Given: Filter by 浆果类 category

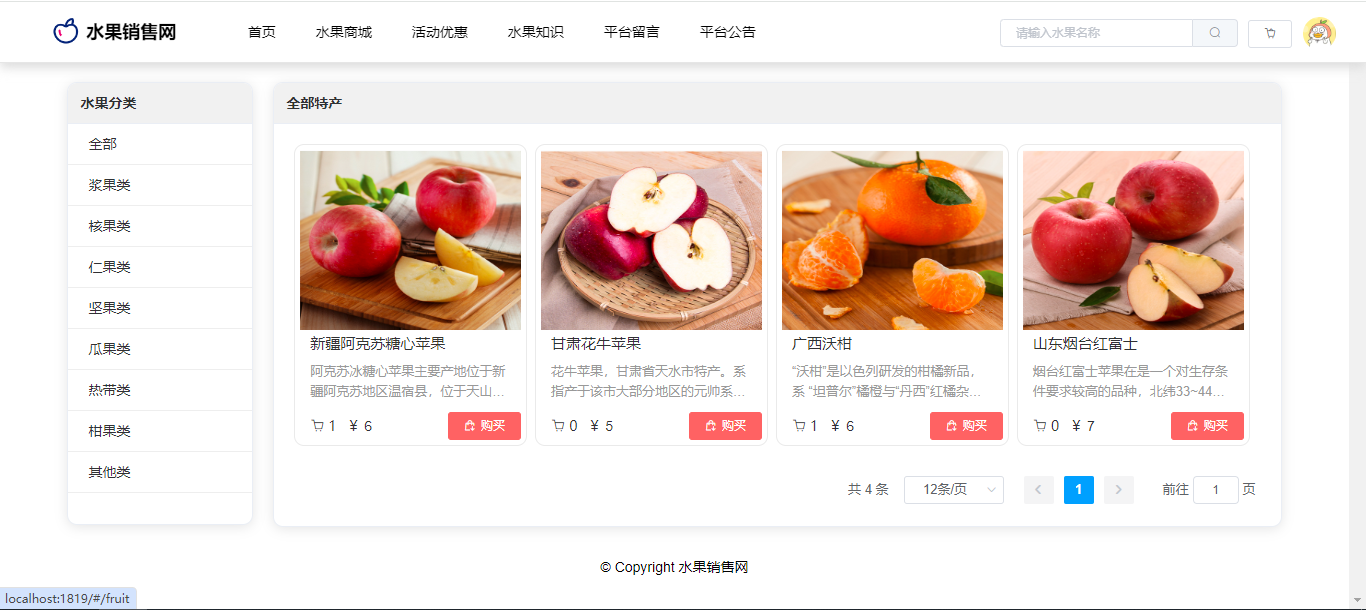Looking at the screenshot, I should coord(110,185).
